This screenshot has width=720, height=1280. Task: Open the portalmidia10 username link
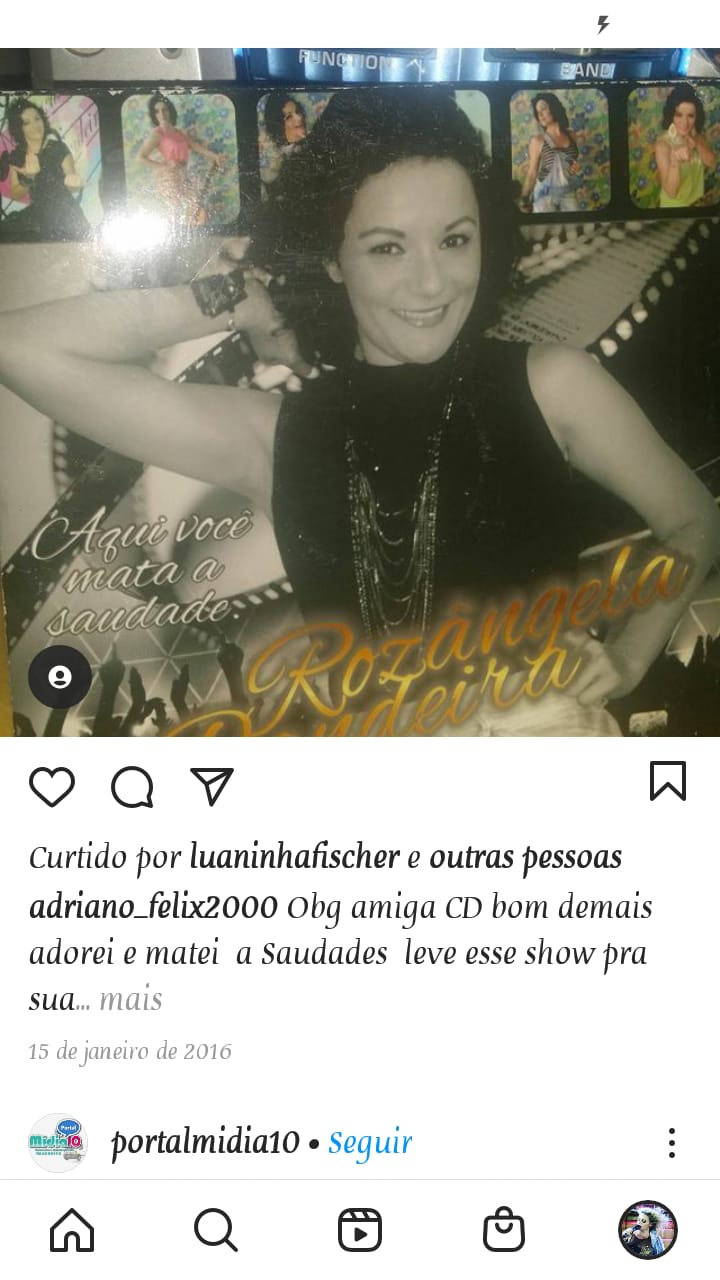coord(205,1142)
